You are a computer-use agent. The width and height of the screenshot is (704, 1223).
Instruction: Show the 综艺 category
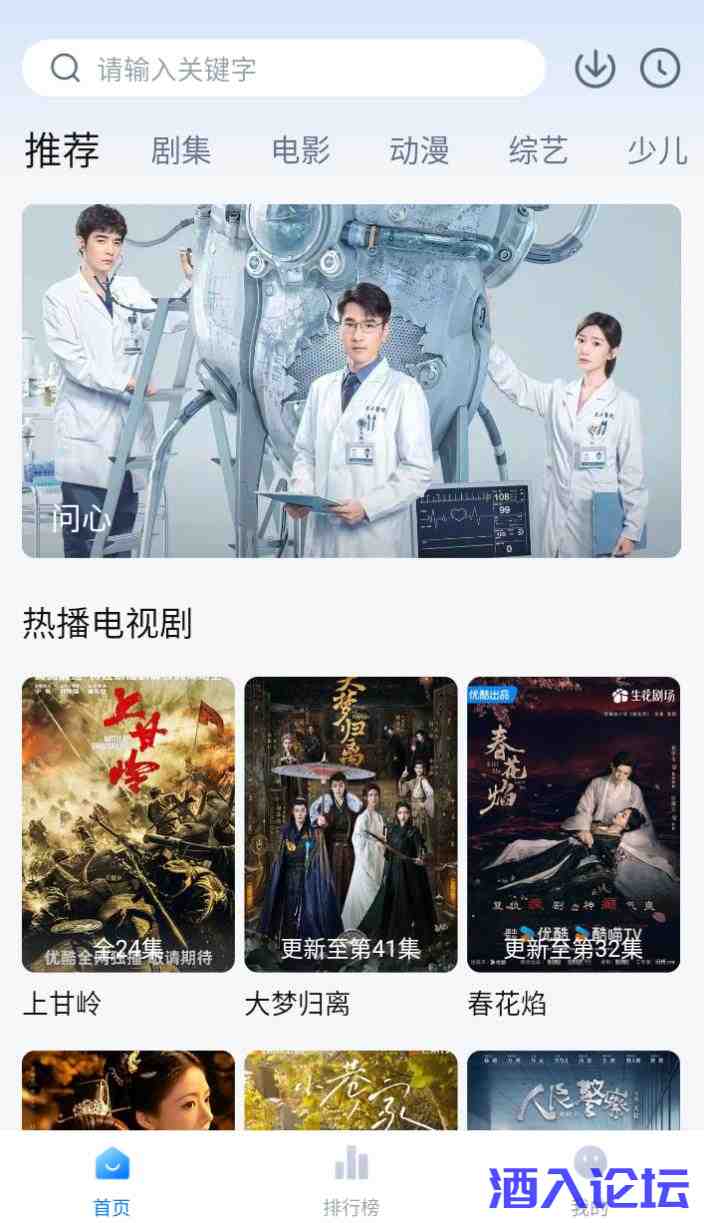click(538, 151)
